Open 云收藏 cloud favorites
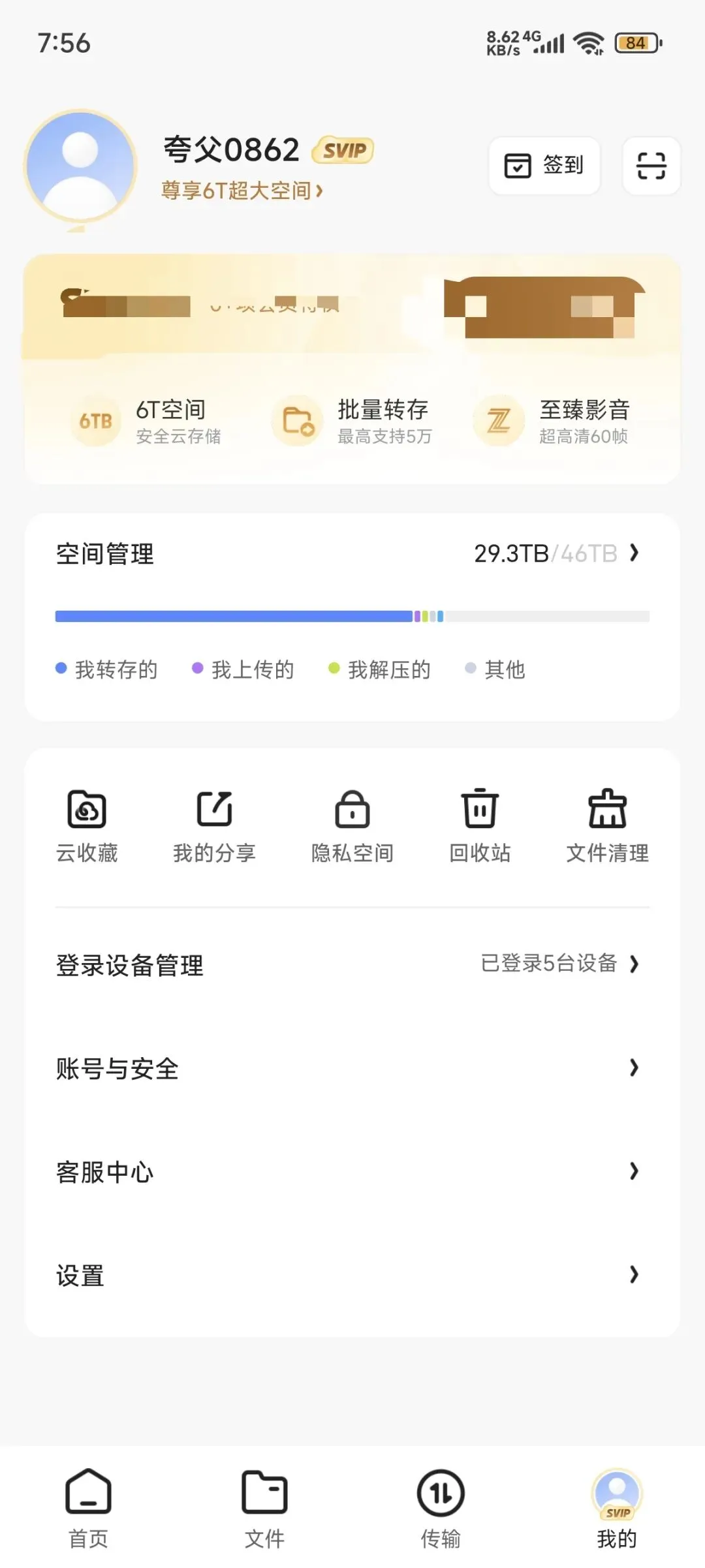Image resolution: width=705 pixels, height=1568 pixels. 87,826
